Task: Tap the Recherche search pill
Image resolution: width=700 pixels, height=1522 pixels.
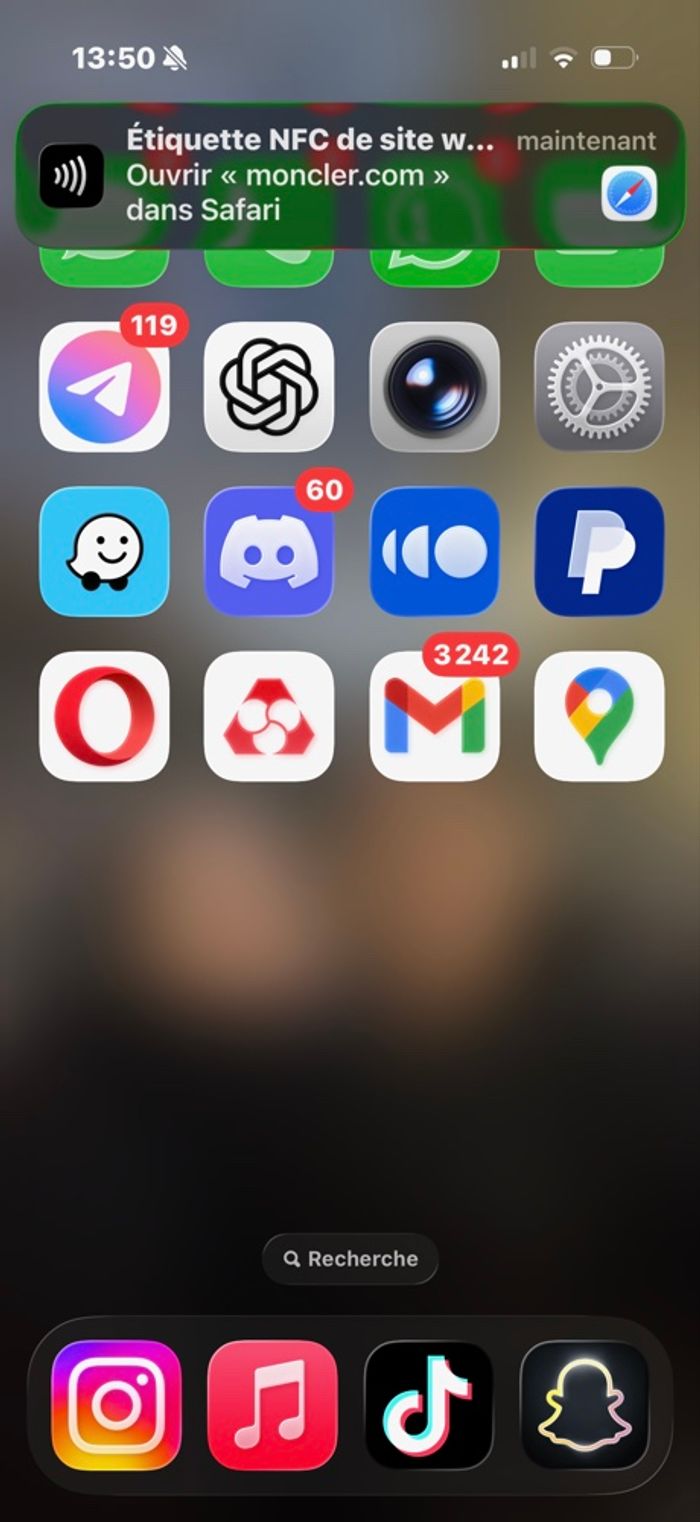Action: click(x=350, y=1259)
